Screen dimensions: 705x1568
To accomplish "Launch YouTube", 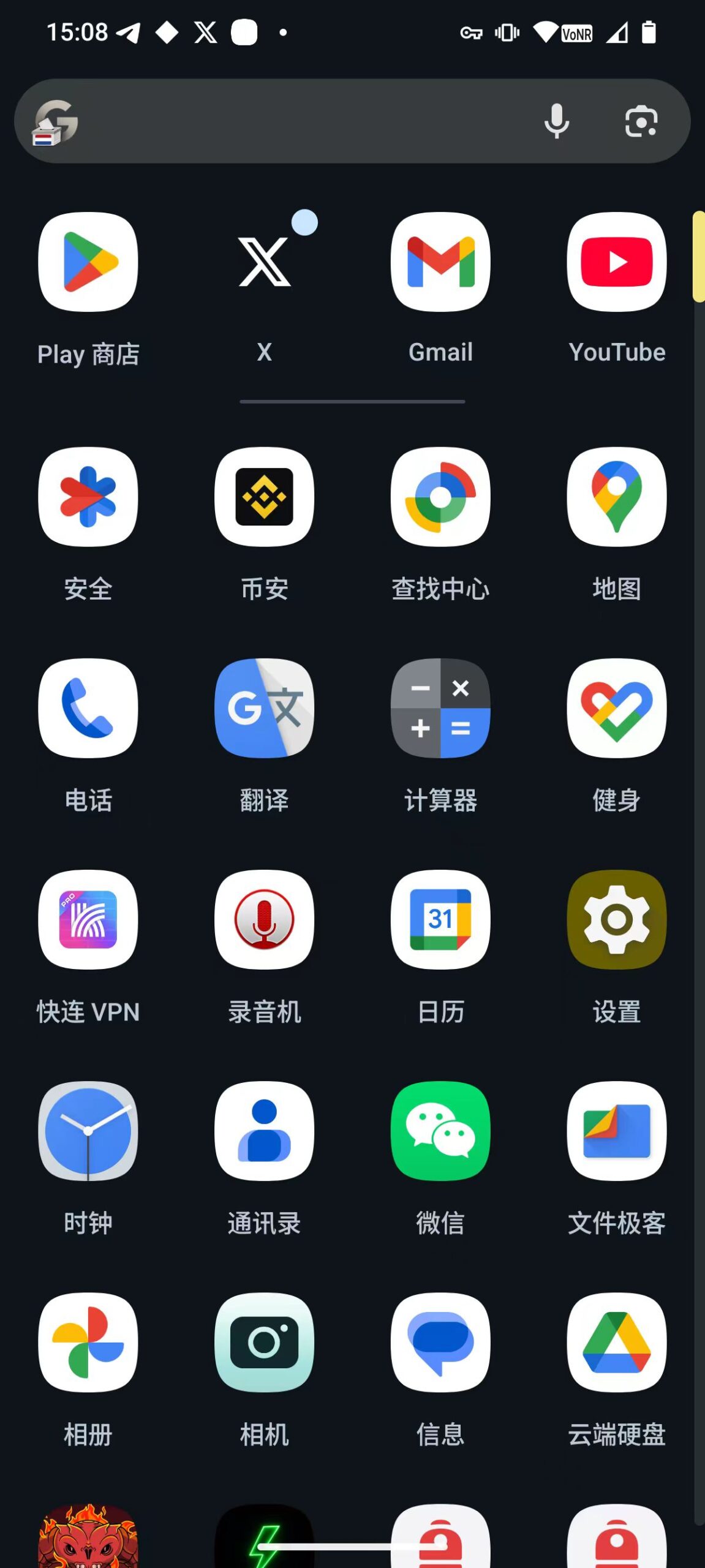I will 616,262.
